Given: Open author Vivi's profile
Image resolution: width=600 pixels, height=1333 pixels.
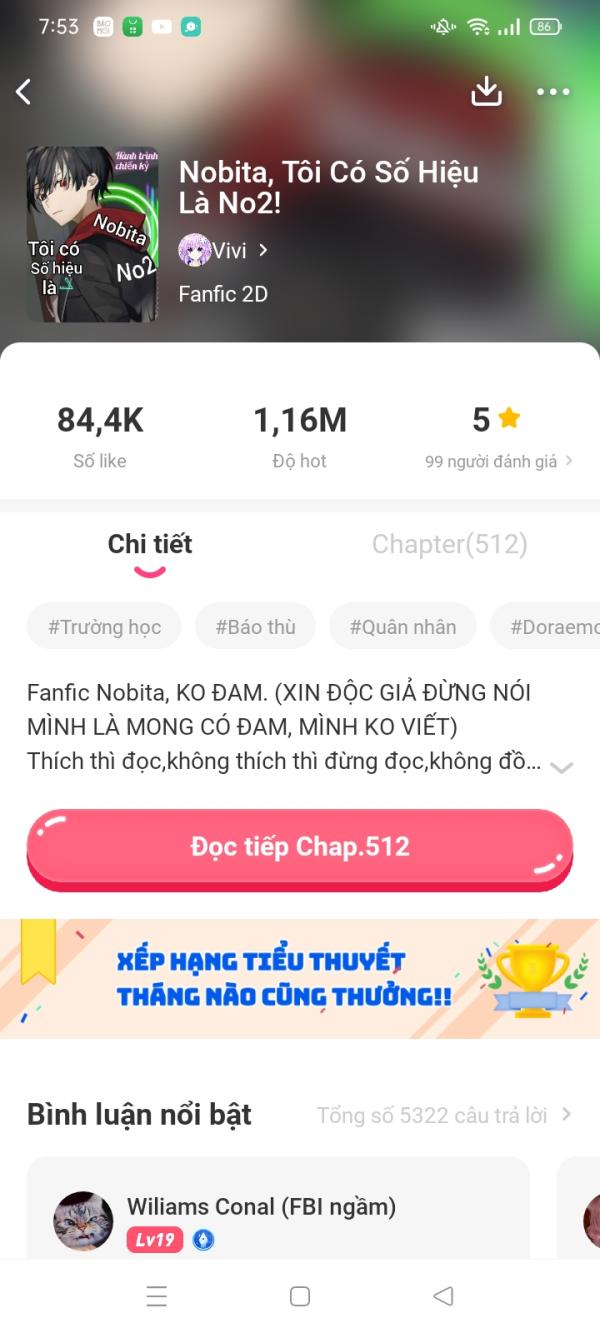Looking at the screenshot, I should point(223,250).
